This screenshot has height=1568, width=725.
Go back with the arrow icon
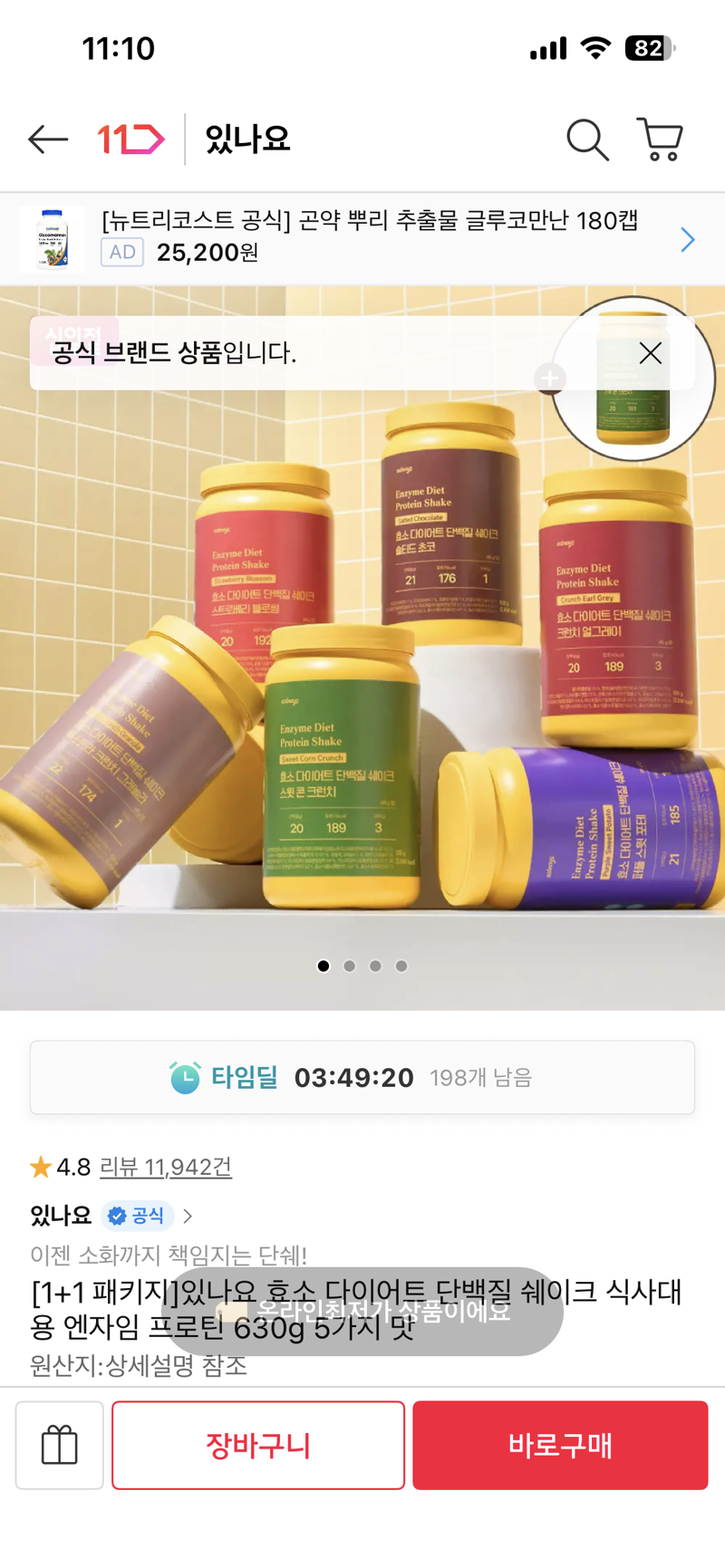[48, 139]
